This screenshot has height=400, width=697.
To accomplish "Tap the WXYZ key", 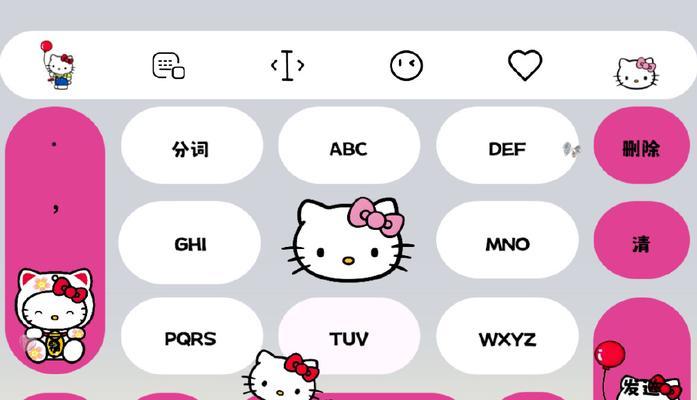I will point(507,338).
